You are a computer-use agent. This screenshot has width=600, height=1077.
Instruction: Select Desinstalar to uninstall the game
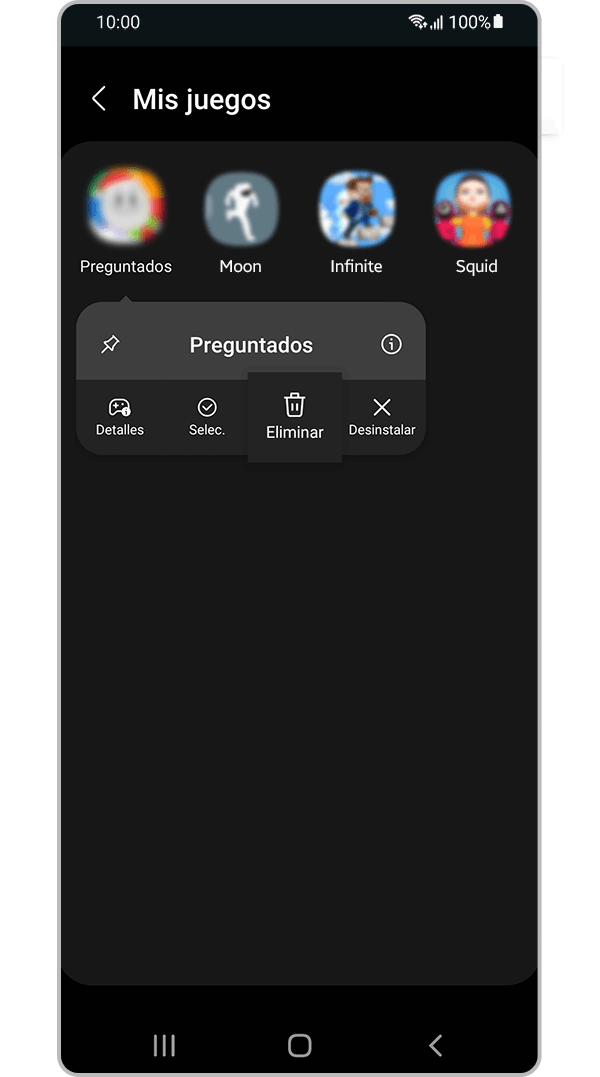(x=381, y=416)
